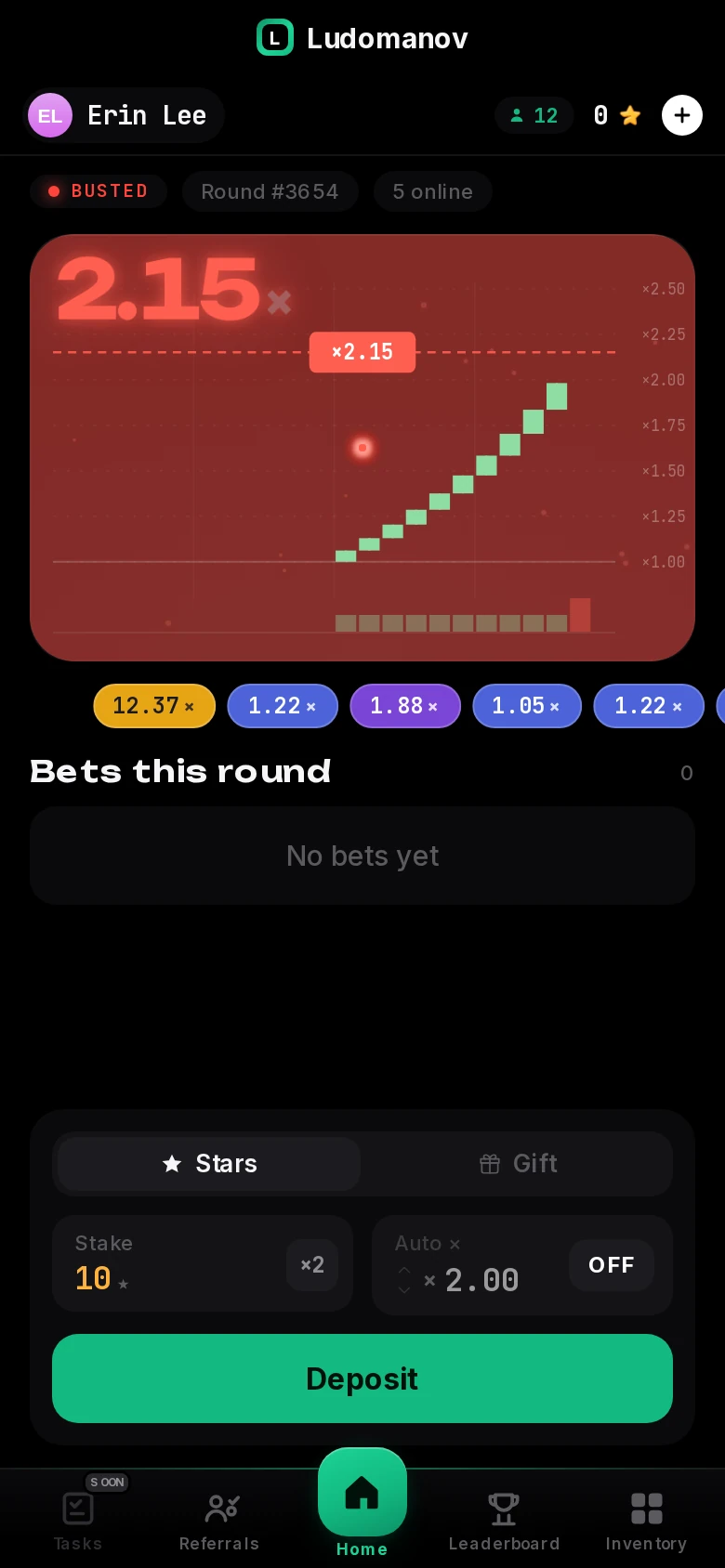This screenshot has height=1568, width=725.
Task: Tap the 1.88× history chip
Action: tap(405, 706)
